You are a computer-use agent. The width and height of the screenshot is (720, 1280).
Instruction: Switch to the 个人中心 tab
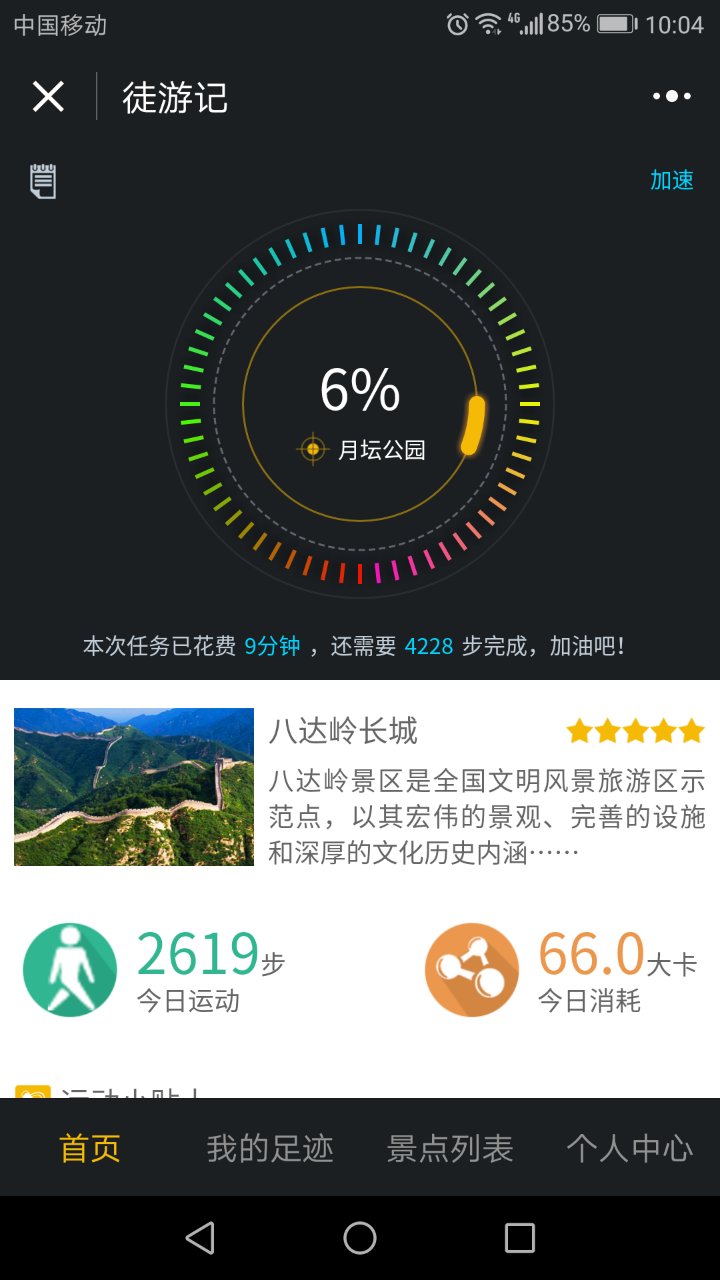[630, 1148]
